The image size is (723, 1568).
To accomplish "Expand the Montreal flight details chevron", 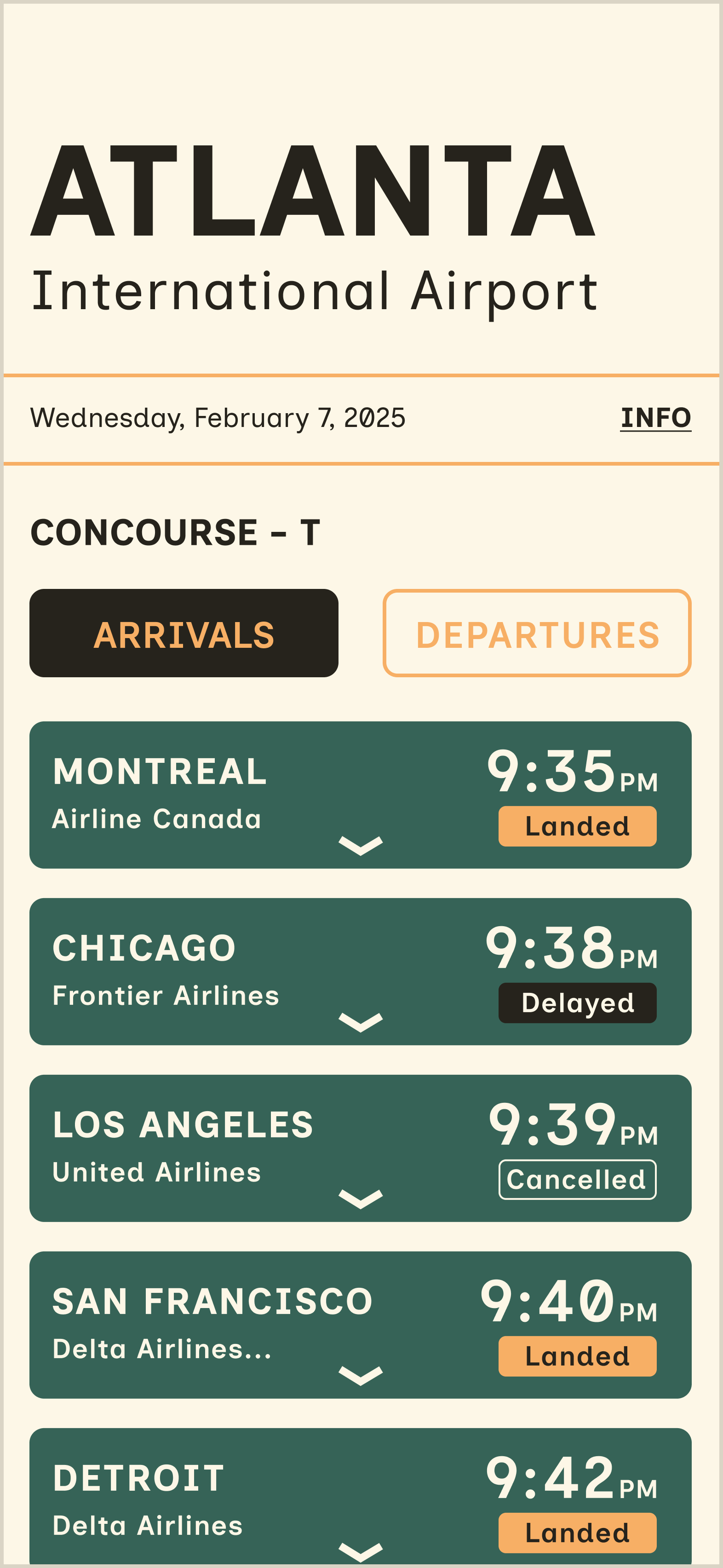I will (x=360, y=846).
